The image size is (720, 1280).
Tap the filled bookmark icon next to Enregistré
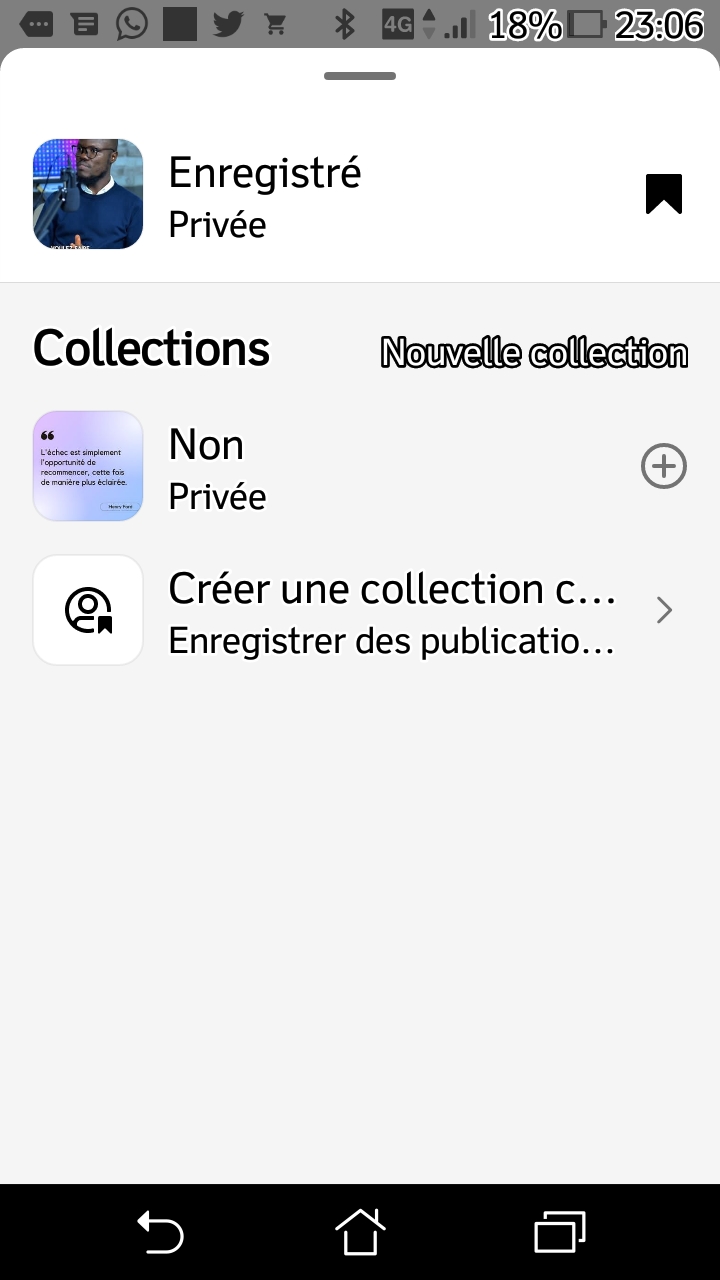[x=663, y=194]
